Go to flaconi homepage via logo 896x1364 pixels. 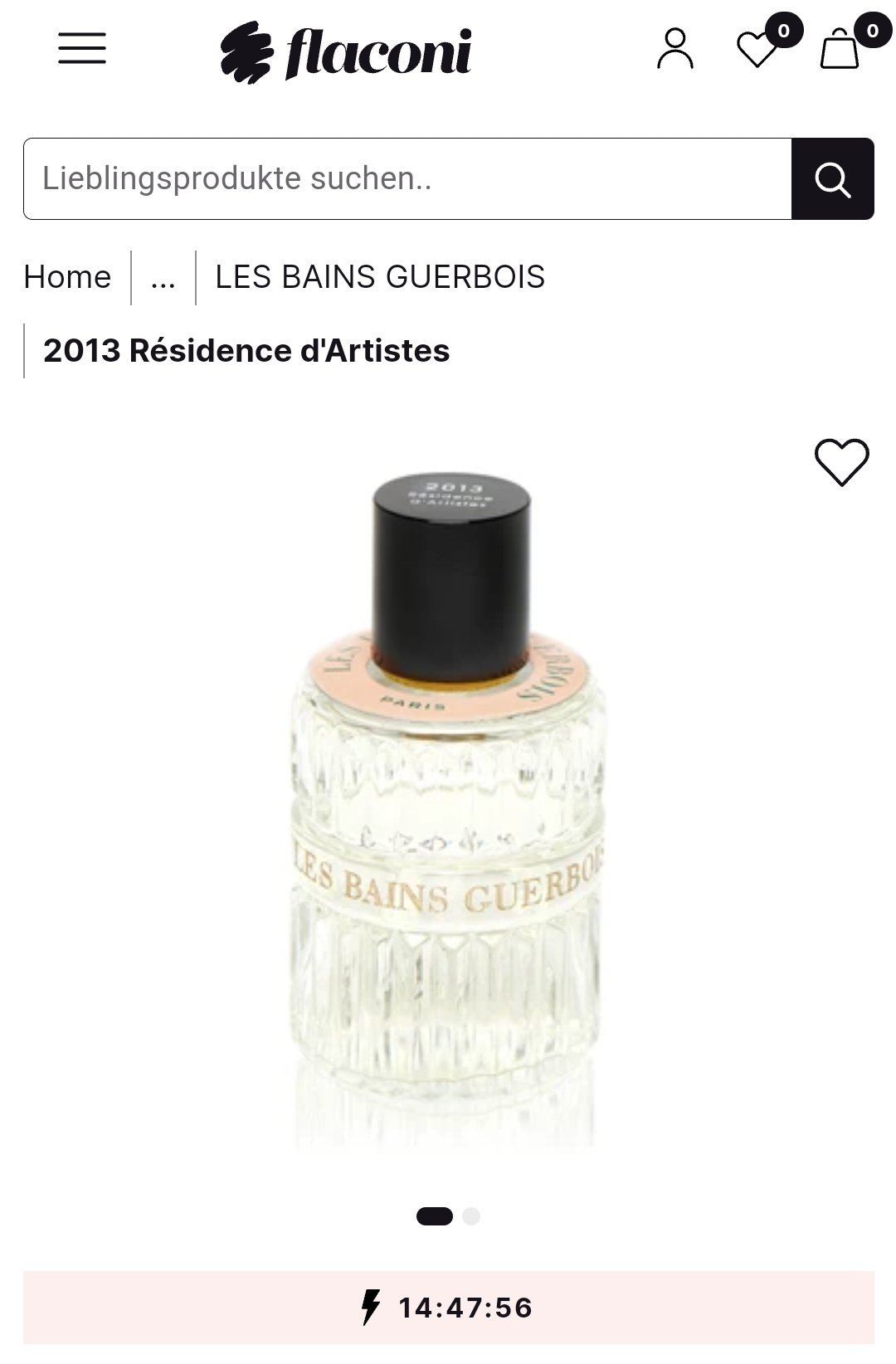(x=346, y=51)
